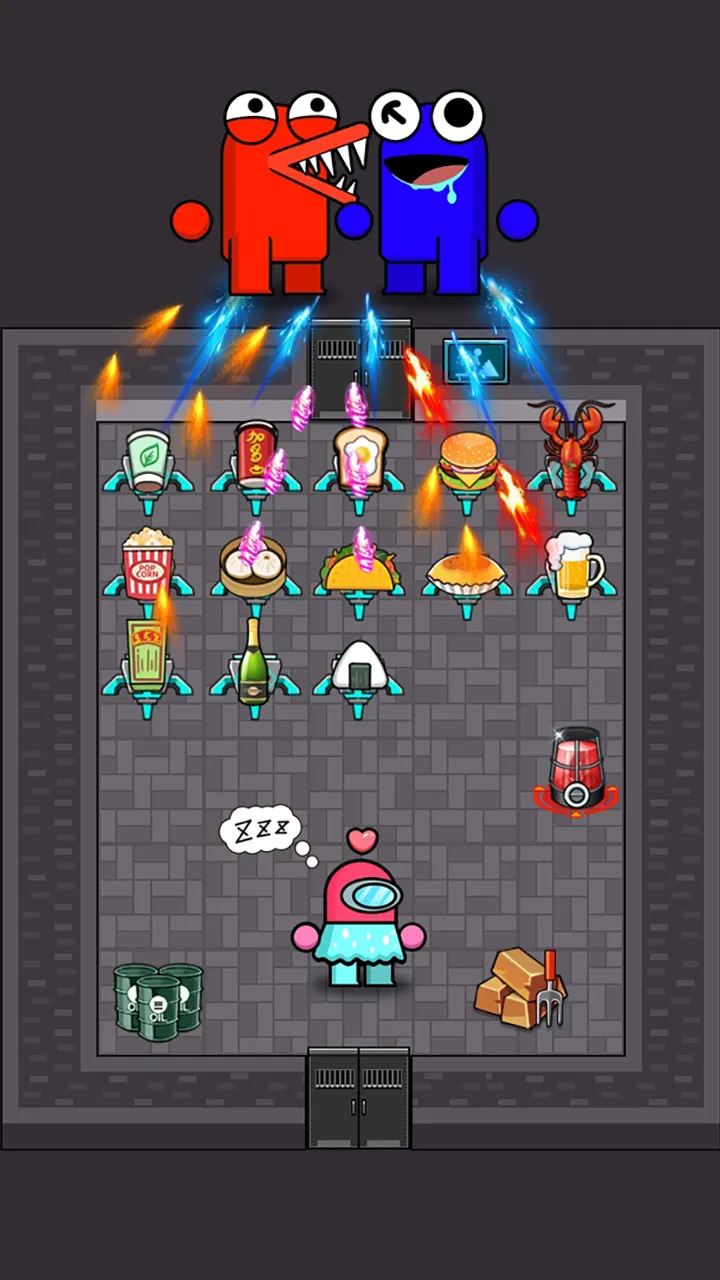Tap the bottom metal door

[359, 1098]
